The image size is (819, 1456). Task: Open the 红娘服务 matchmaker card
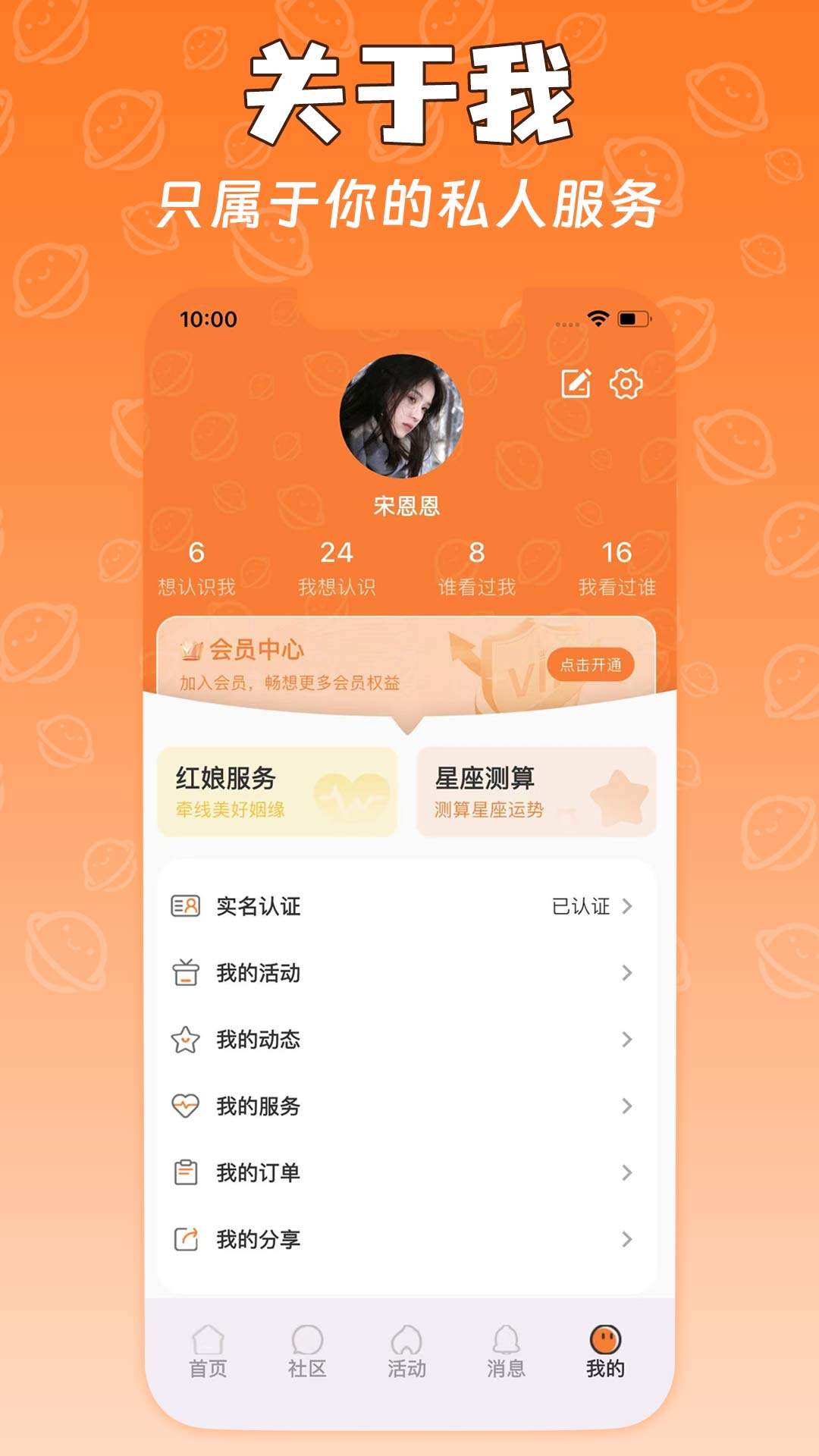tap(279, 792)
